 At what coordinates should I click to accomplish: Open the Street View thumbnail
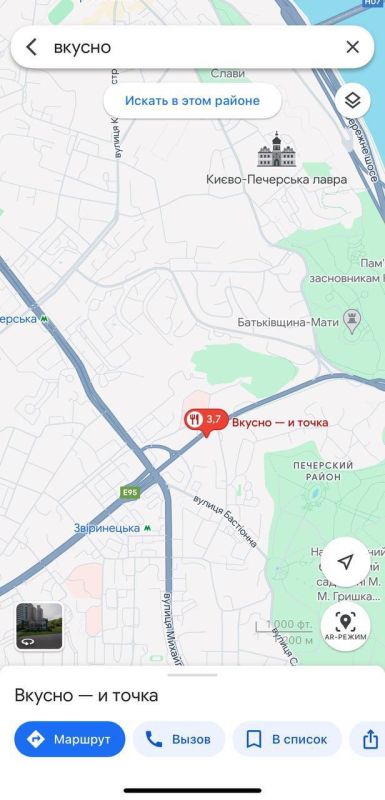39,626
